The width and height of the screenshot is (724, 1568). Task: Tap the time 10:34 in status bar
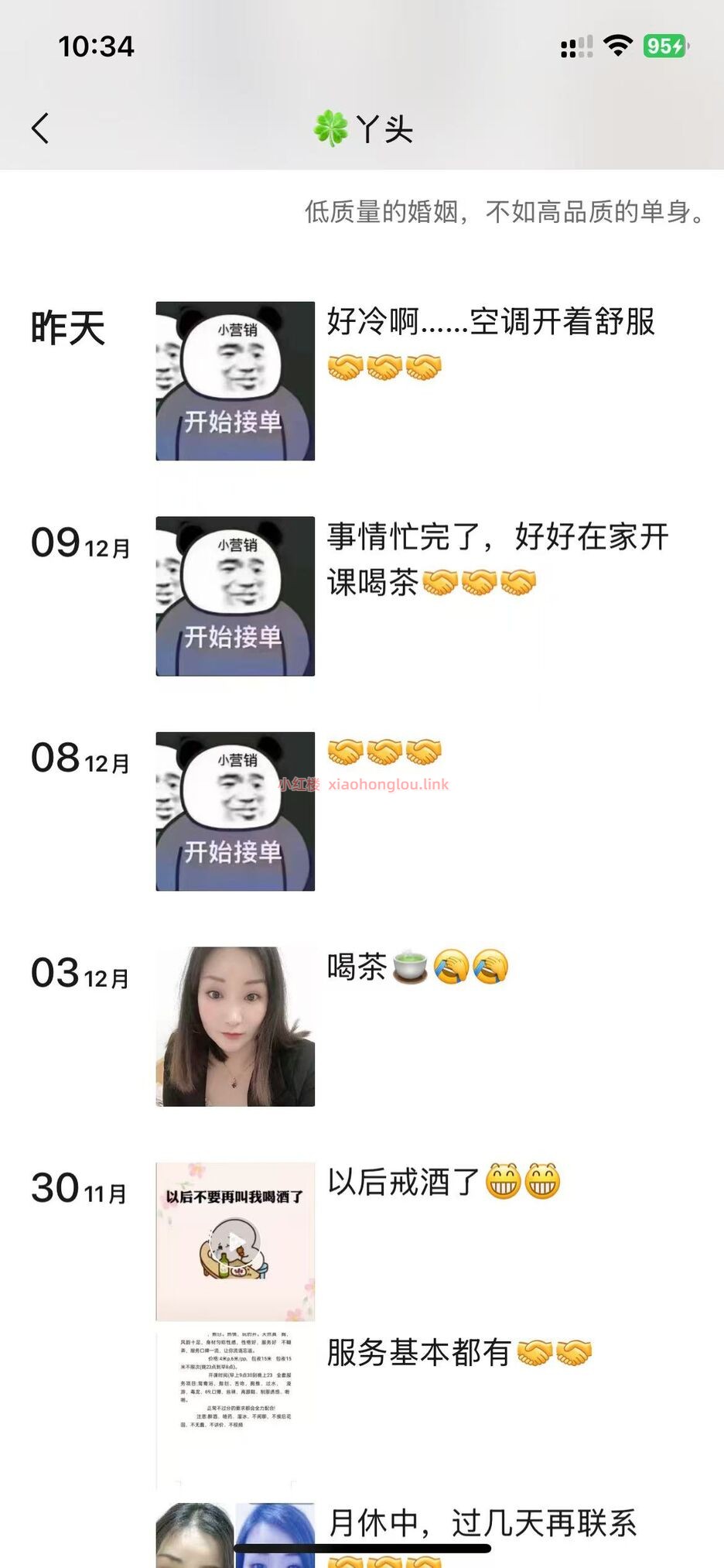[x=96, y=46]
